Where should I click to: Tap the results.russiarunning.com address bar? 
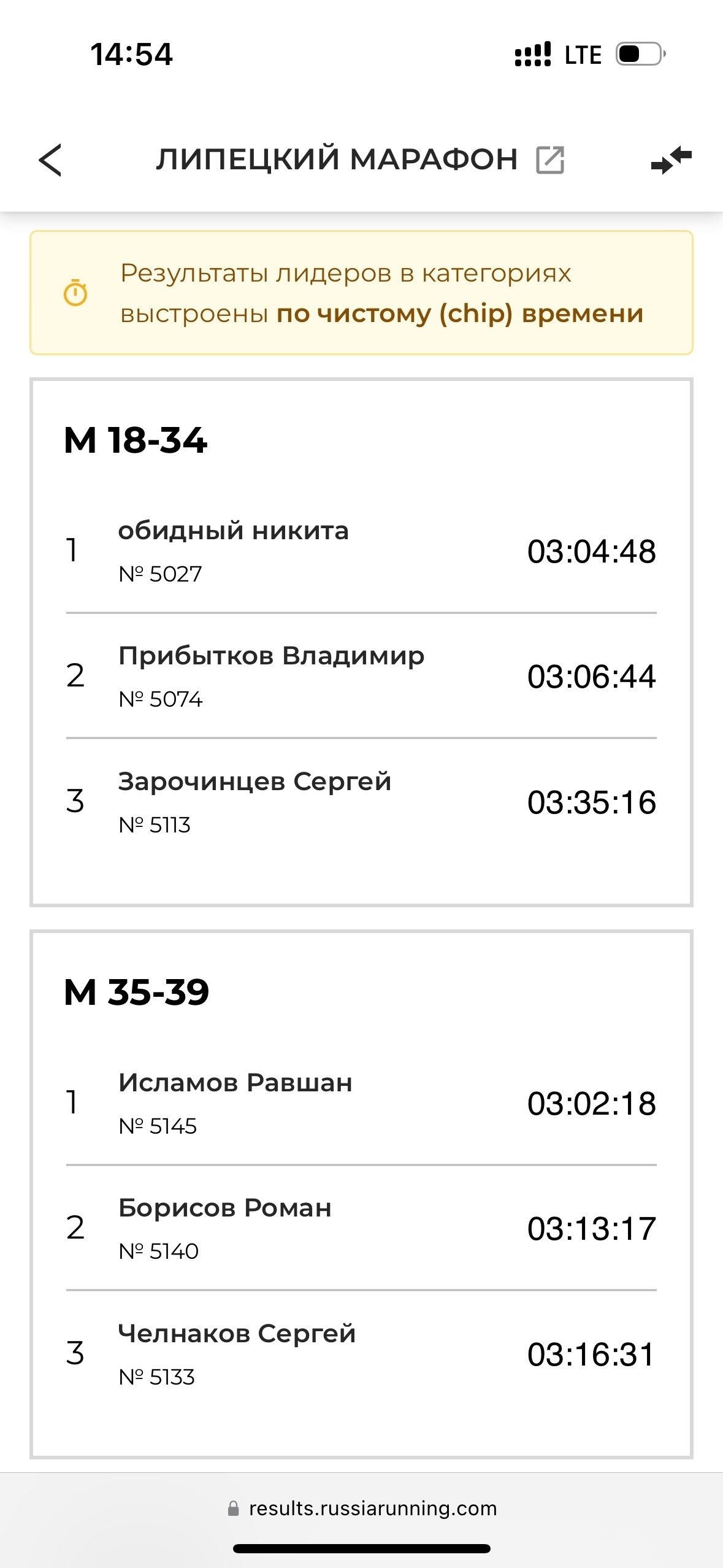click(362, 1508)
